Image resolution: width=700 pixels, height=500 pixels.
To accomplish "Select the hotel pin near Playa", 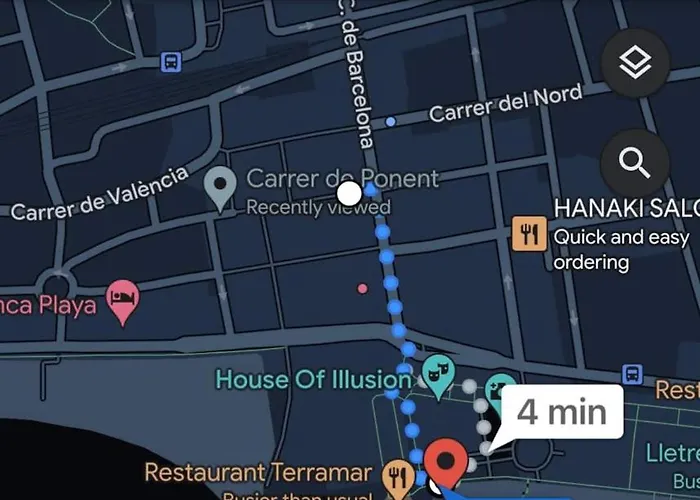I will [x=122, y=300].
